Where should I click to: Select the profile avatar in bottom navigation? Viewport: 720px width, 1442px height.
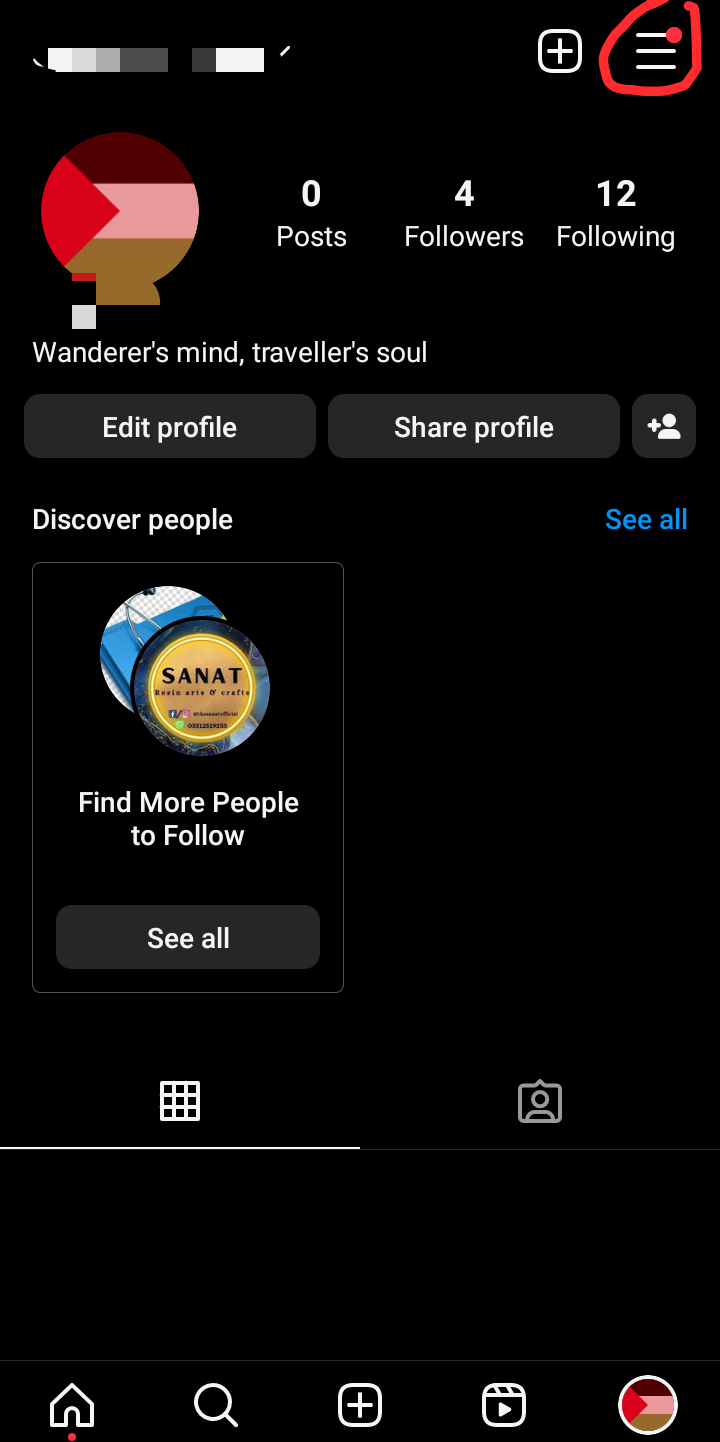tap(648, 1404)
